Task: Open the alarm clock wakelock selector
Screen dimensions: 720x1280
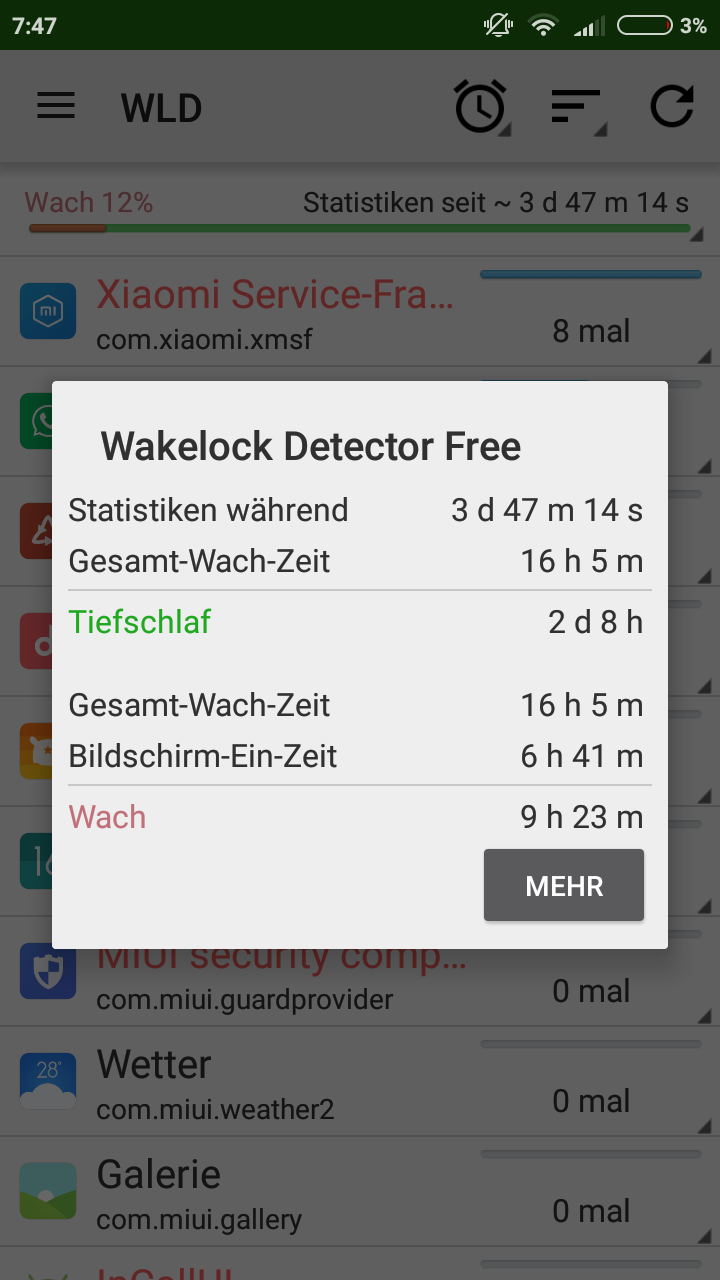Action: [x=482, y=107]
